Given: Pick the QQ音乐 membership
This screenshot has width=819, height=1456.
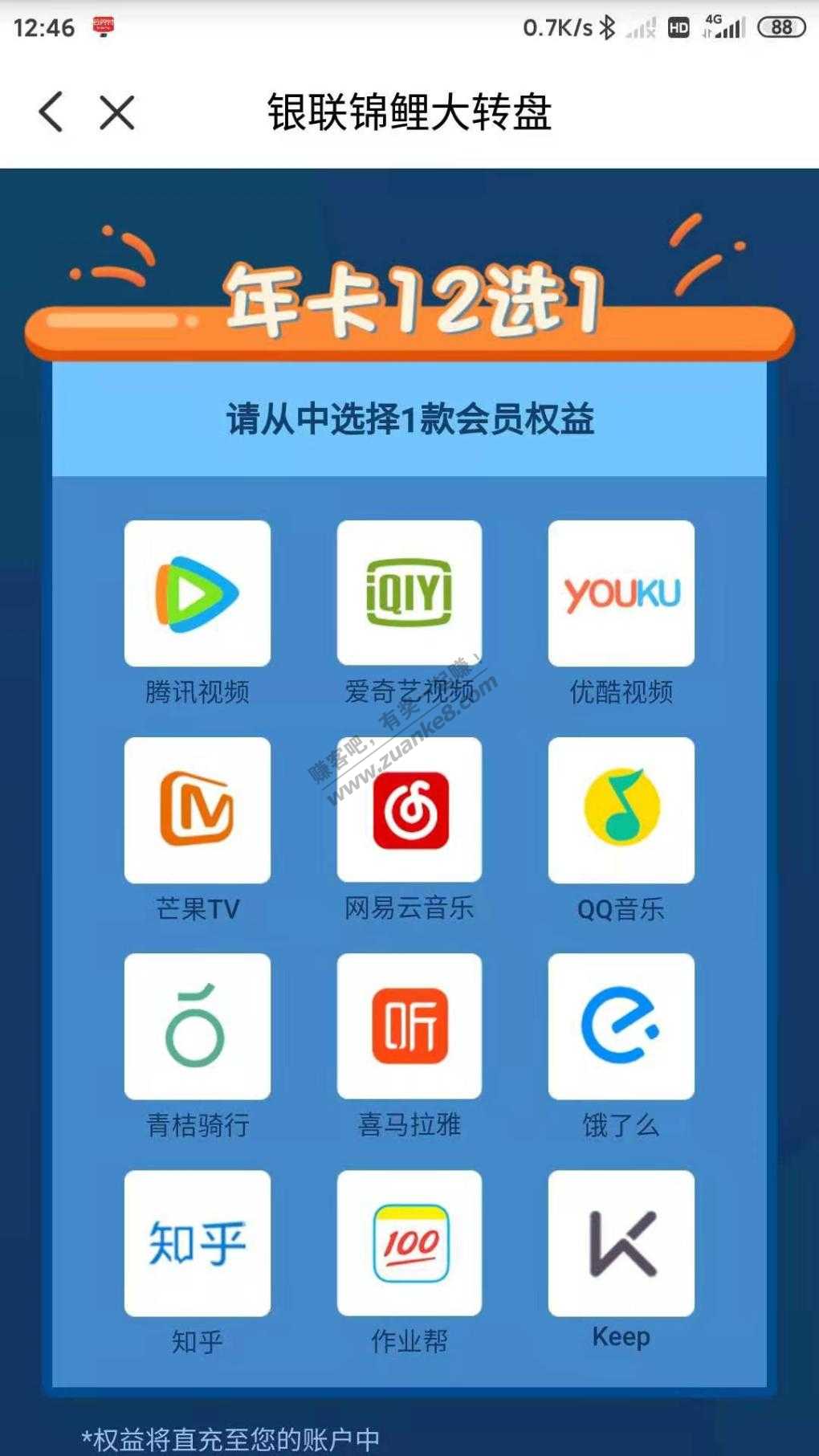Looking at the screenshot, I should coord(621,810).
